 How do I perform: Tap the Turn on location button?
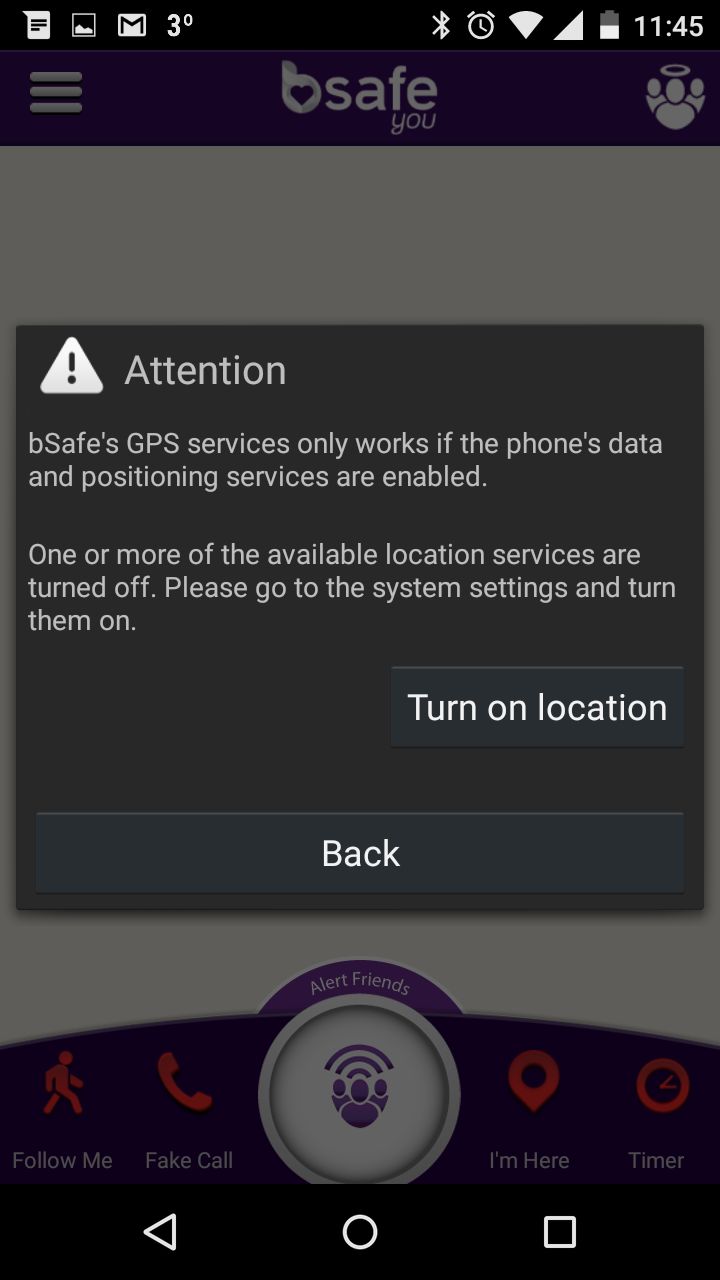537,707
